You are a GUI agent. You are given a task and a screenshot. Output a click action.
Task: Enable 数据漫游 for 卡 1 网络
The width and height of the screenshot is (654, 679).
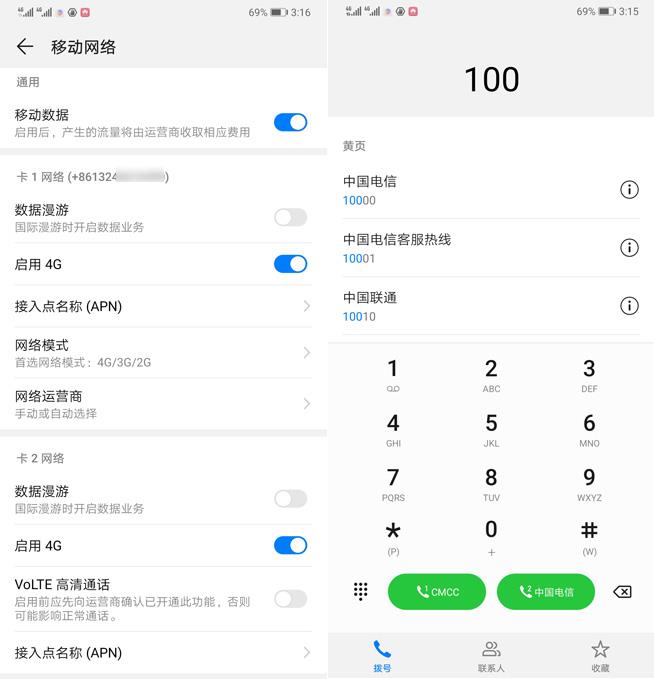290,217
